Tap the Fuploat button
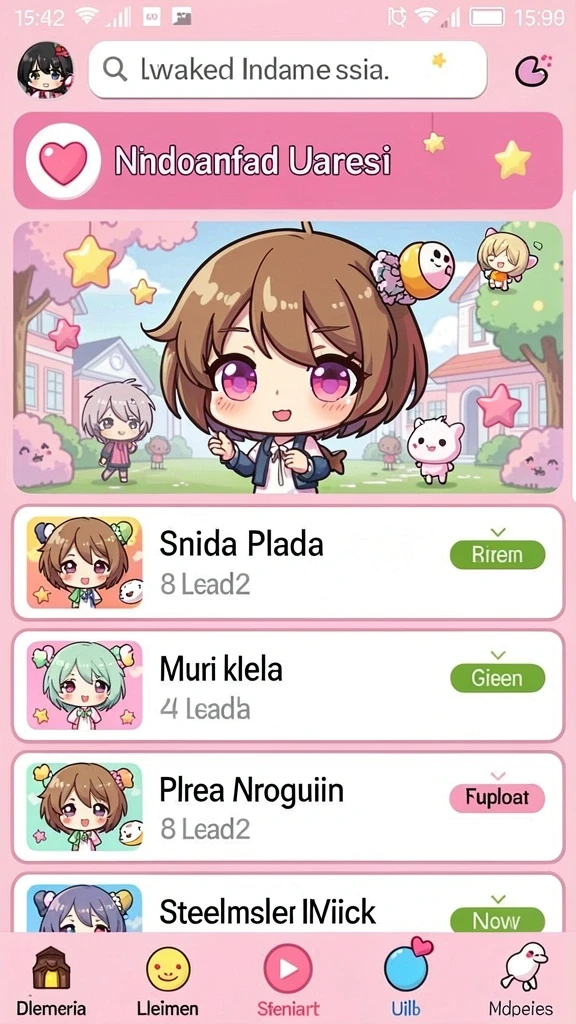The image size is (576, 1024). tap(498, 798)
